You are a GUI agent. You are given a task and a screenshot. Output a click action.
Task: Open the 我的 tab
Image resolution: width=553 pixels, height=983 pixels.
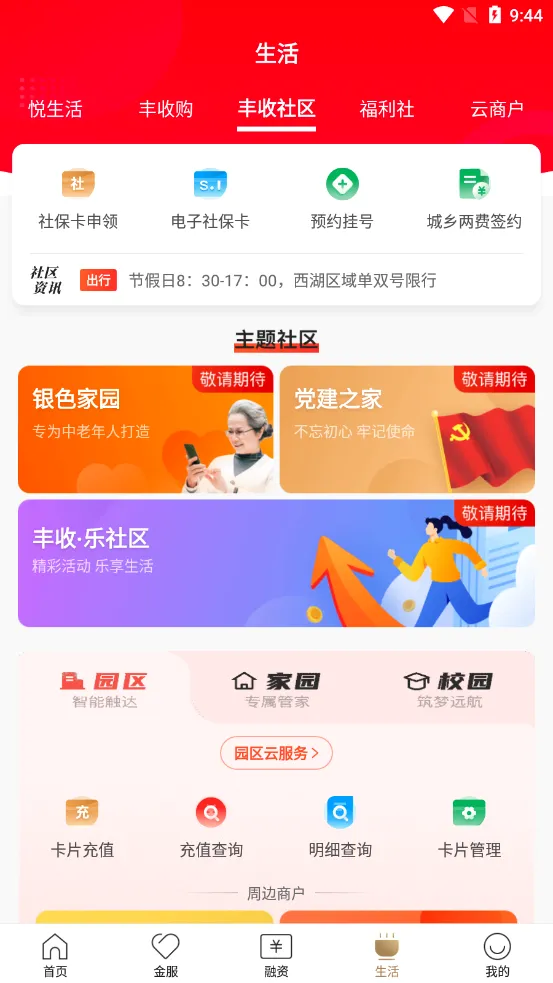[x=497, y=955]
